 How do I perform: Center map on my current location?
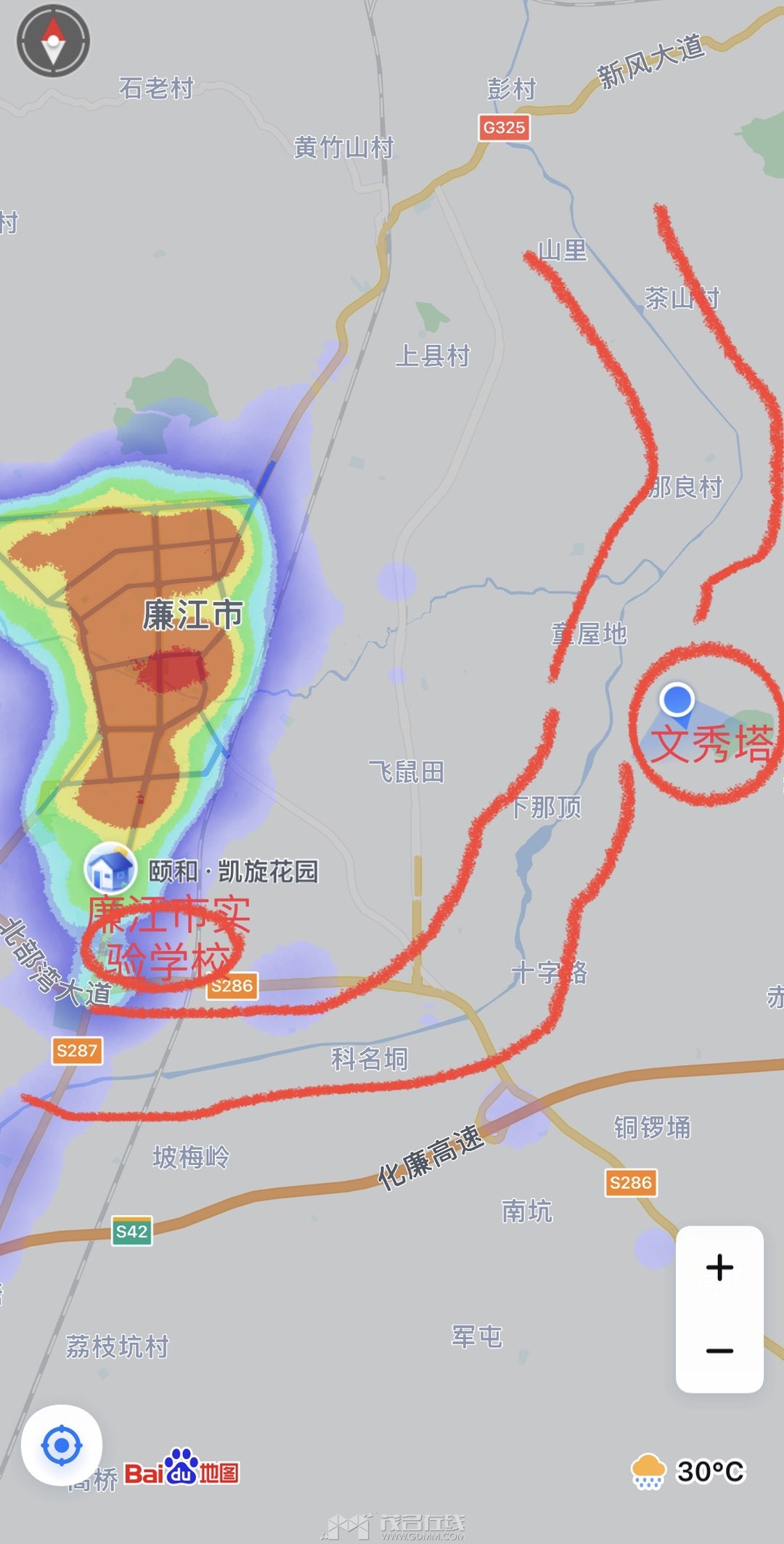coord(62,1445)
